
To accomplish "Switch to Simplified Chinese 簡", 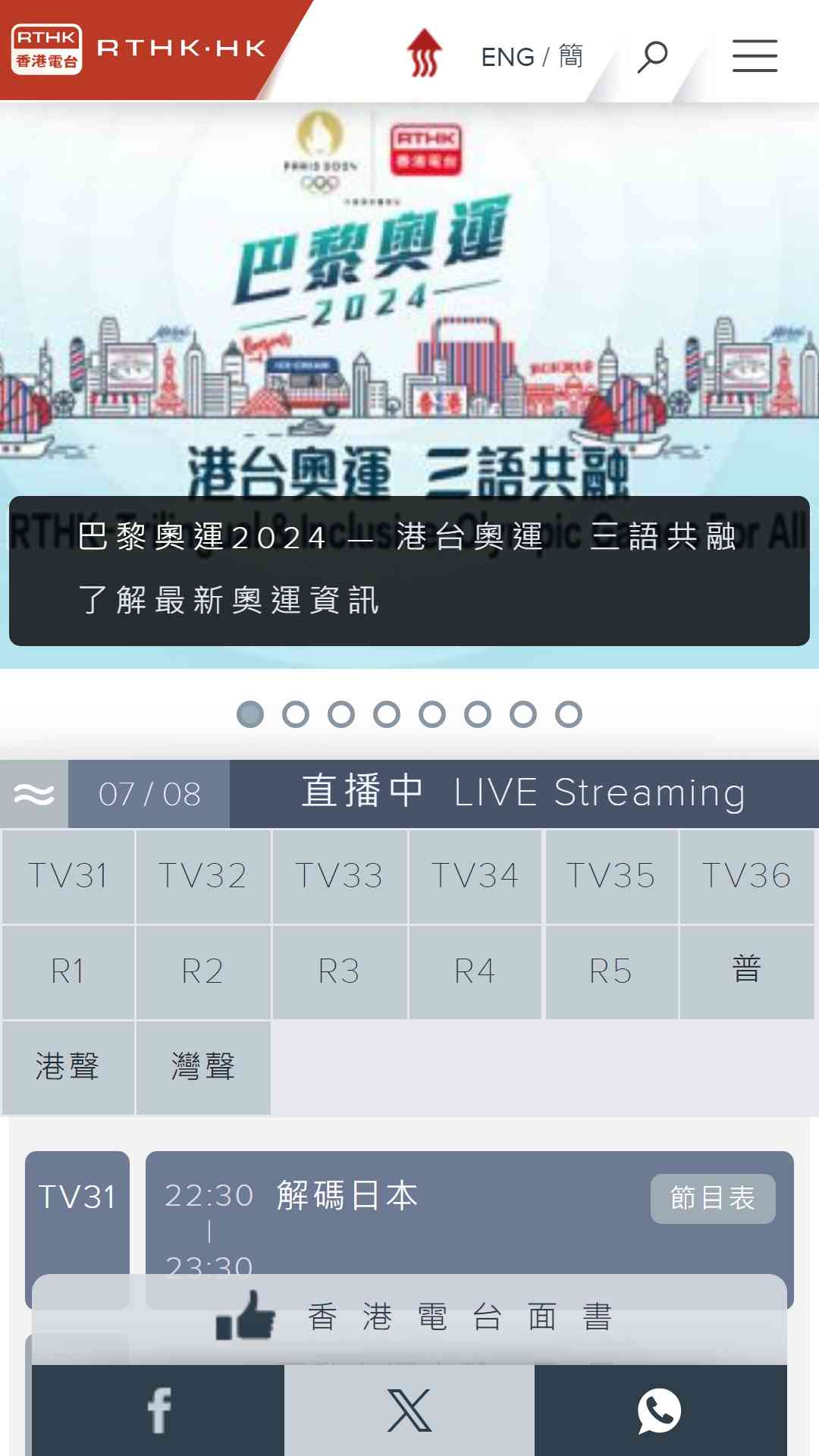I will coord(571,57).
